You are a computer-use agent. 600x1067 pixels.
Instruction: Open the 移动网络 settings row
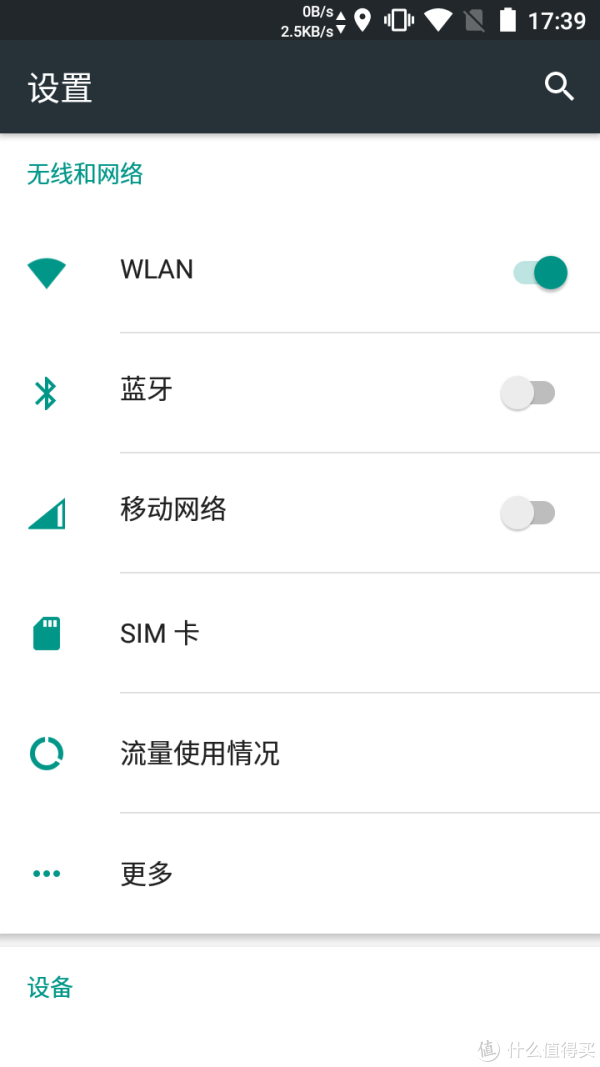300,512
